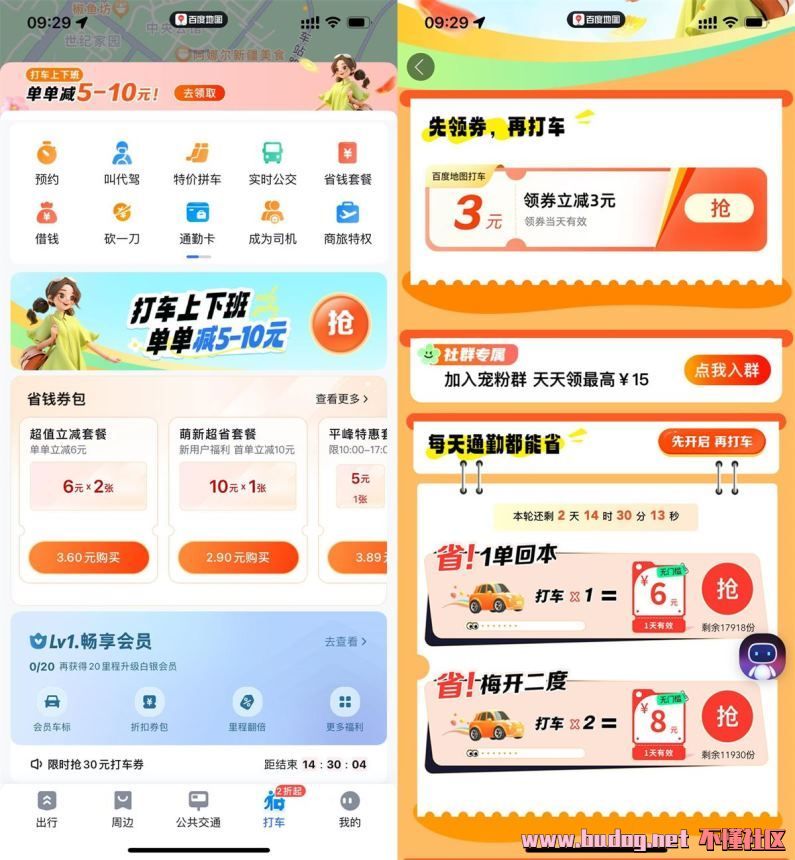Grab the 3元 ride coupon
795x860 pixels.
pyautogui.click(x=720, y=208)
